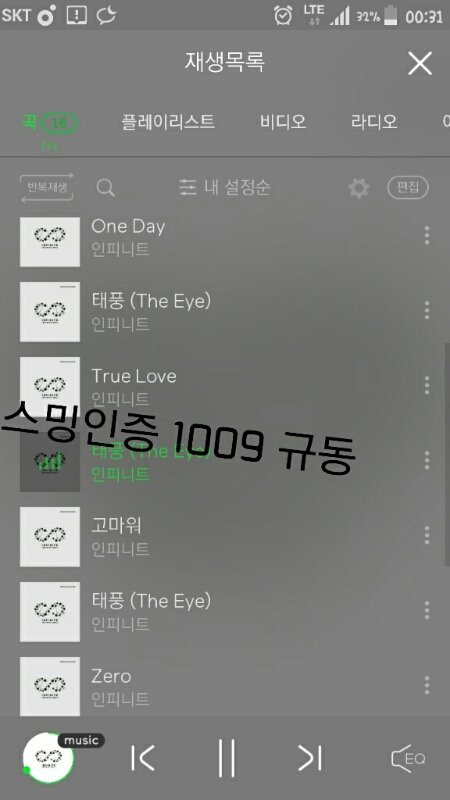Open more options for True Love
The height and width of the screenshot is (800, 450).
point(427,385)
